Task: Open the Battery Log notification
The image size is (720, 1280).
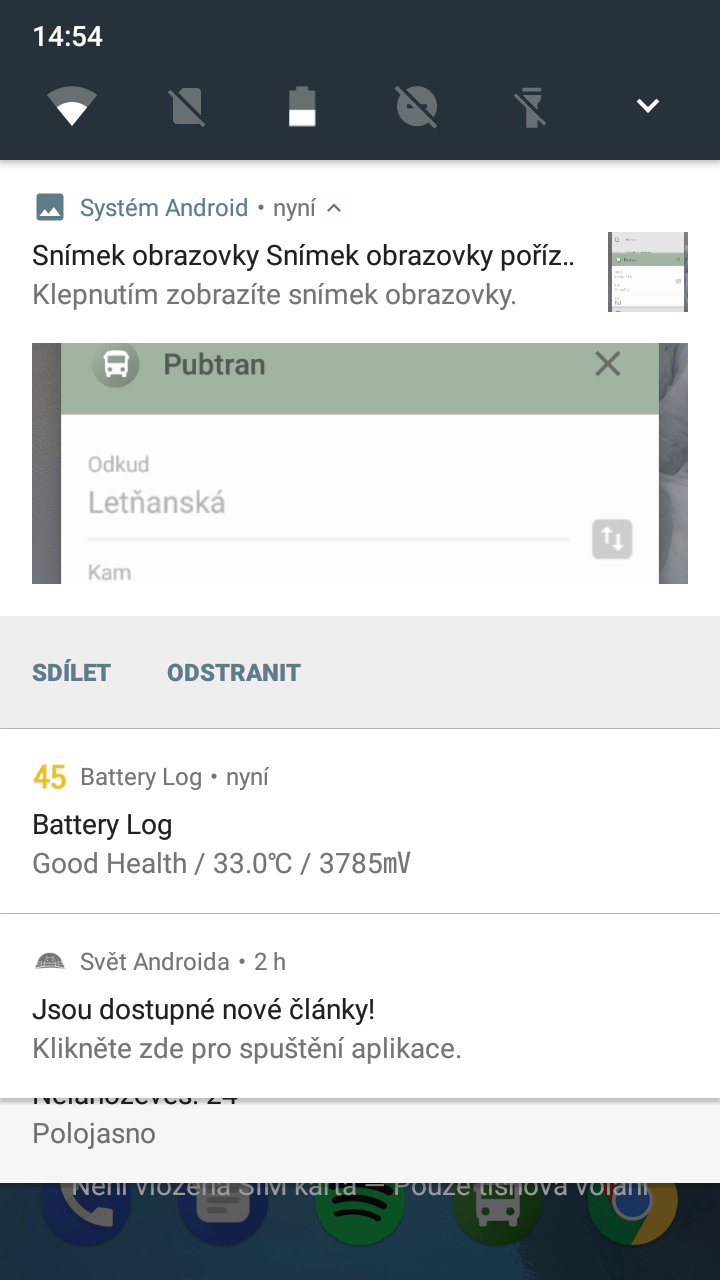Action: pos(360,821)
